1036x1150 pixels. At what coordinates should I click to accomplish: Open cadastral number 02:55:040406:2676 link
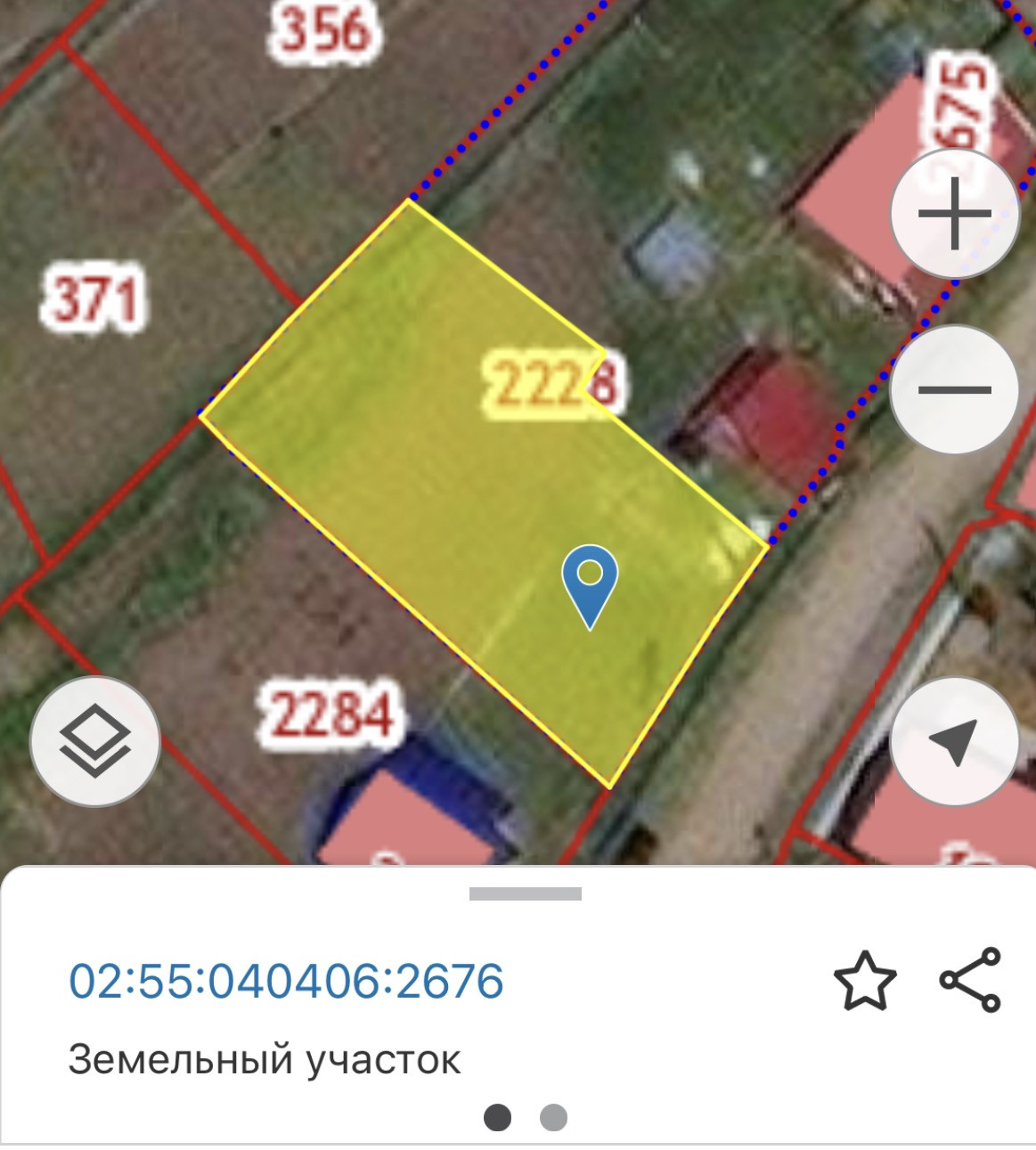click(287, 981)
